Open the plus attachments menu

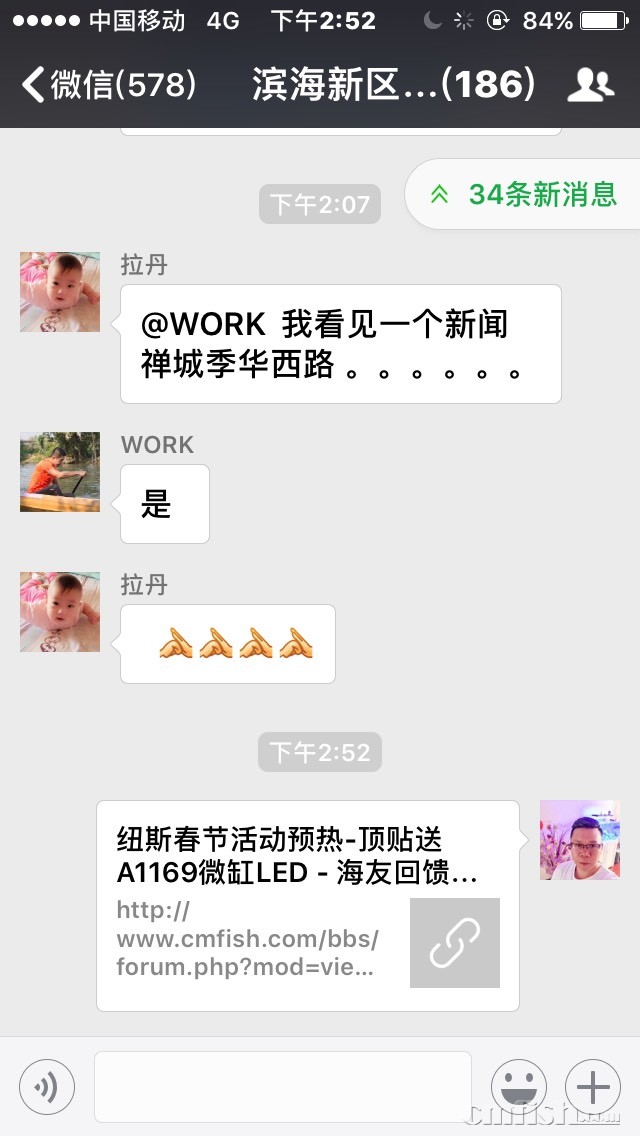[x=593, y=1086]
